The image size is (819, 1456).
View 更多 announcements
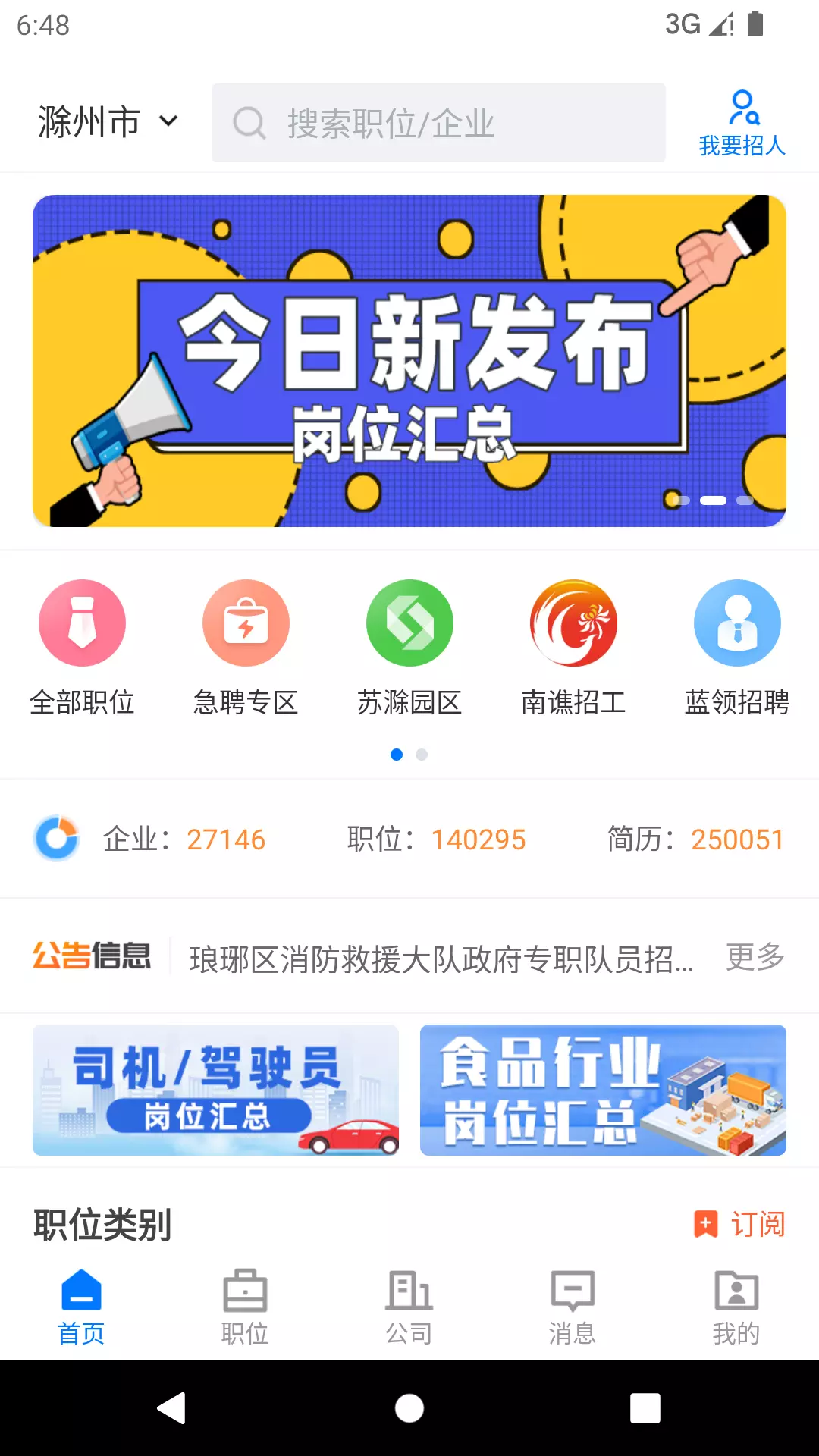tap(755, 957)
